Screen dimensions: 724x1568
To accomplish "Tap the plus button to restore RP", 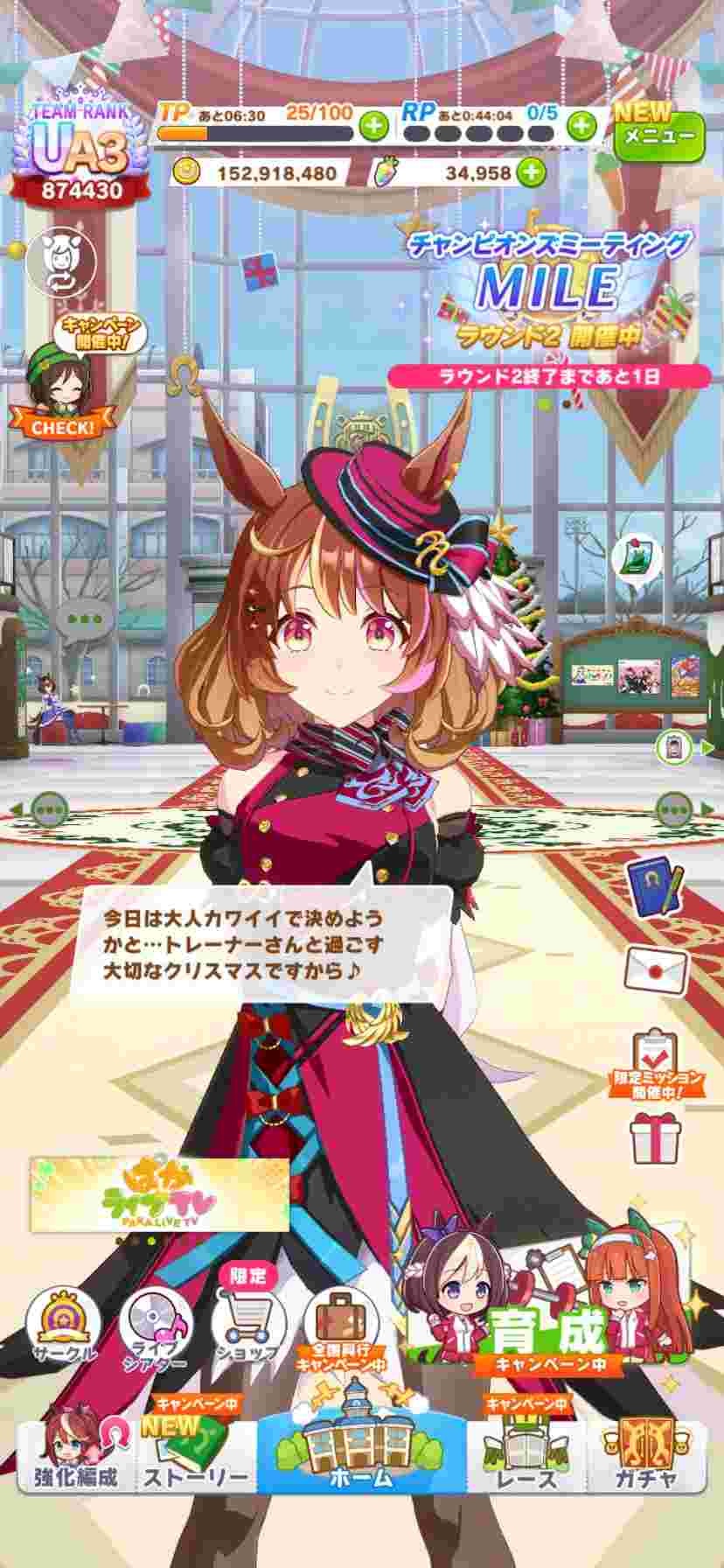I will pyautogui.click(x=581, y=126).
